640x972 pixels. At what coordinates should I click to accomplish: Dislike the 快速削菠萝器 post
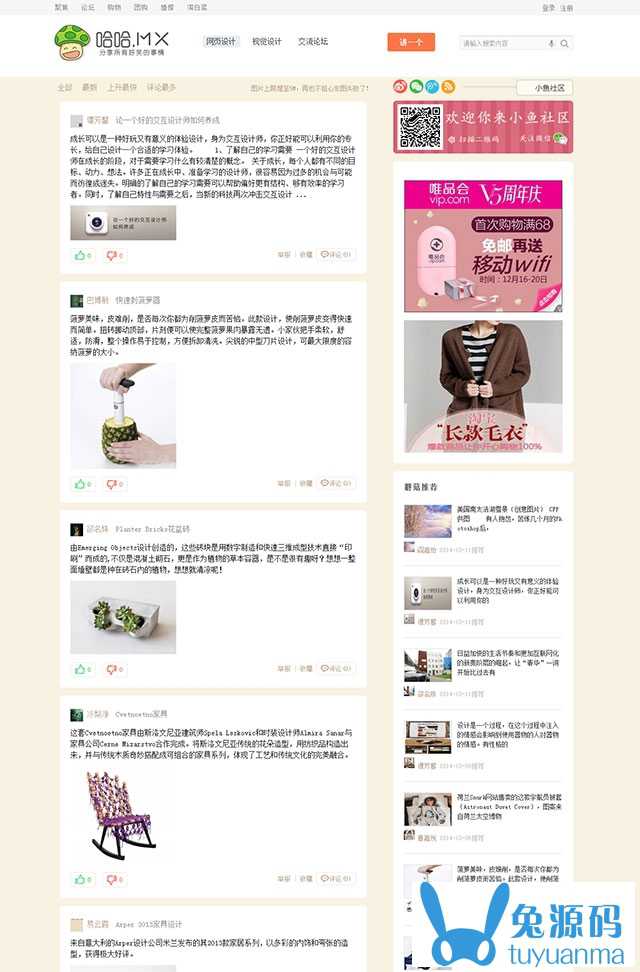114,484
